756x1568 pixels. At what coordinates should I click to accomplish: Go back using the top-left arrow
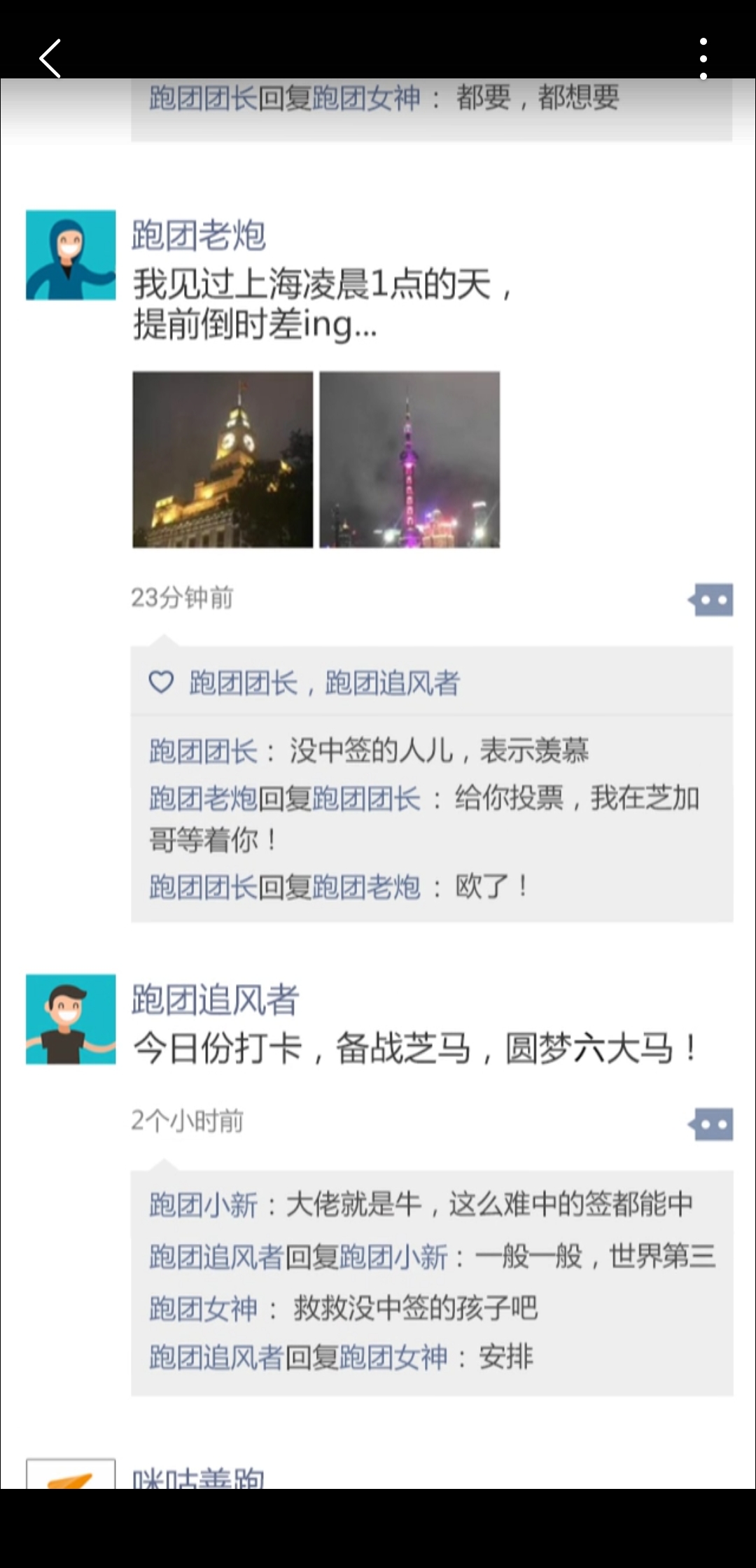tap(50, 59)
